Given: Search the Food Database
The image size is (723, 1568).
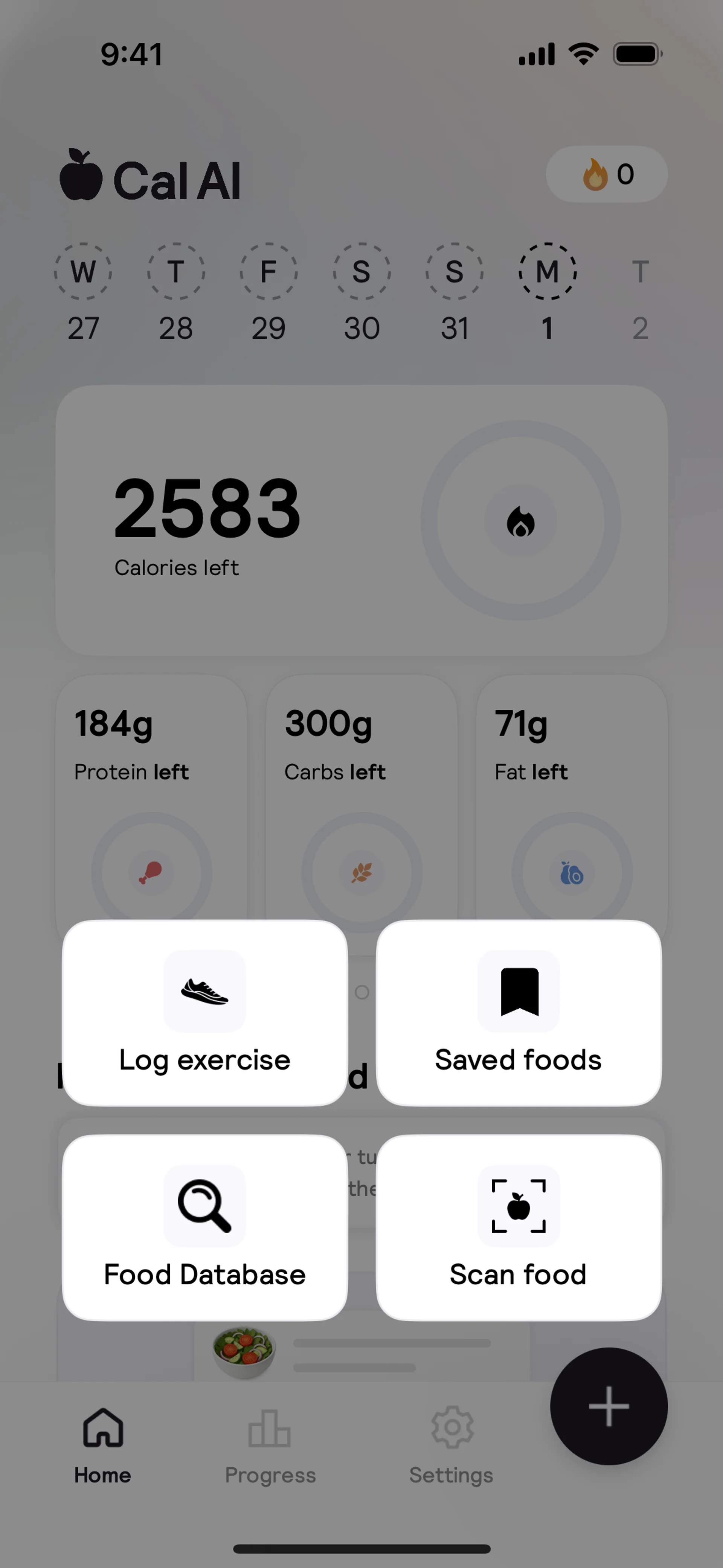Looking at the screenshot, I should point(204,1227).
